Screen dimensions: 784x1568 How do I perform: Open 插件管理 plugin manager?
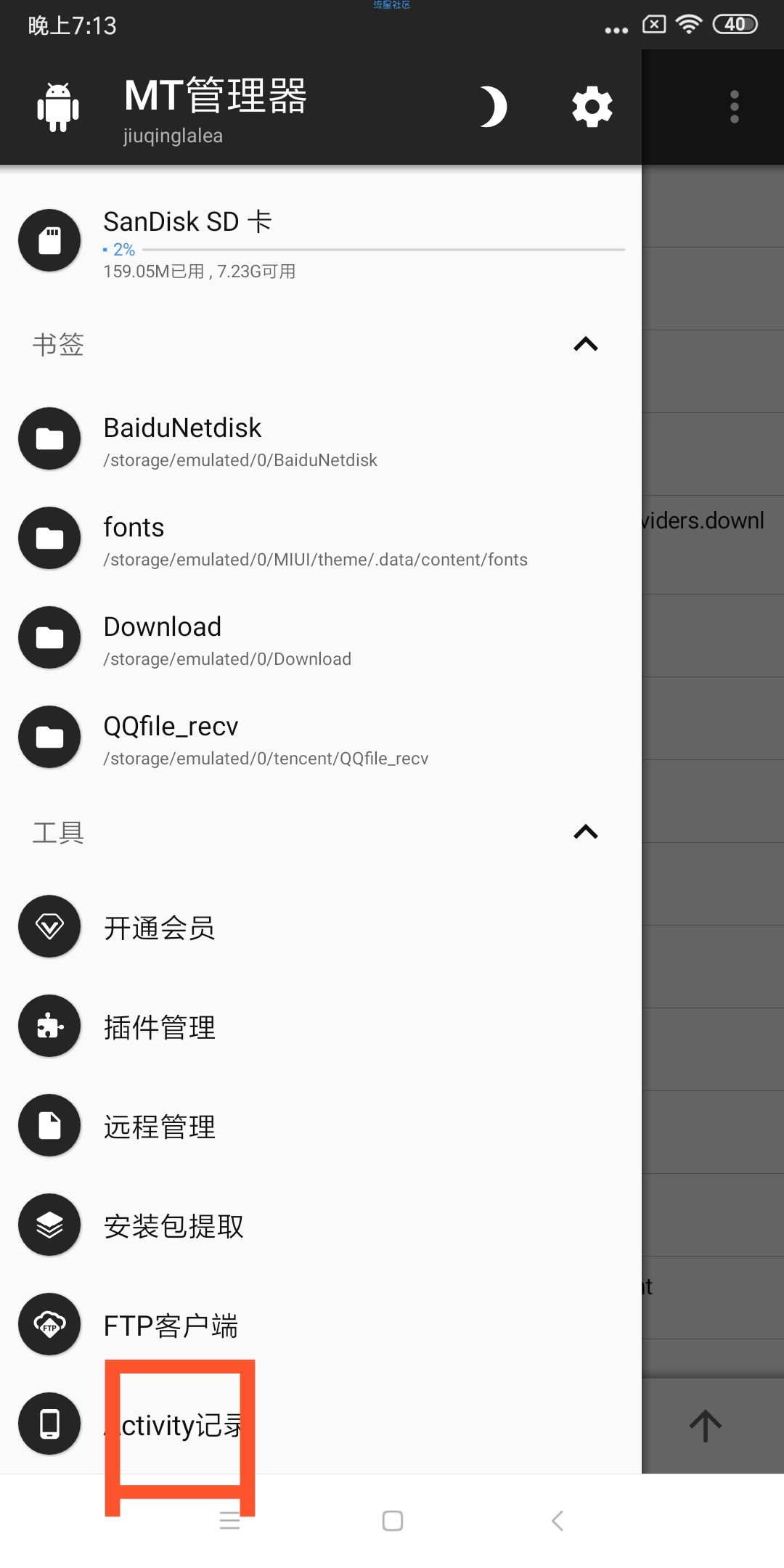tap(319, 1026)
